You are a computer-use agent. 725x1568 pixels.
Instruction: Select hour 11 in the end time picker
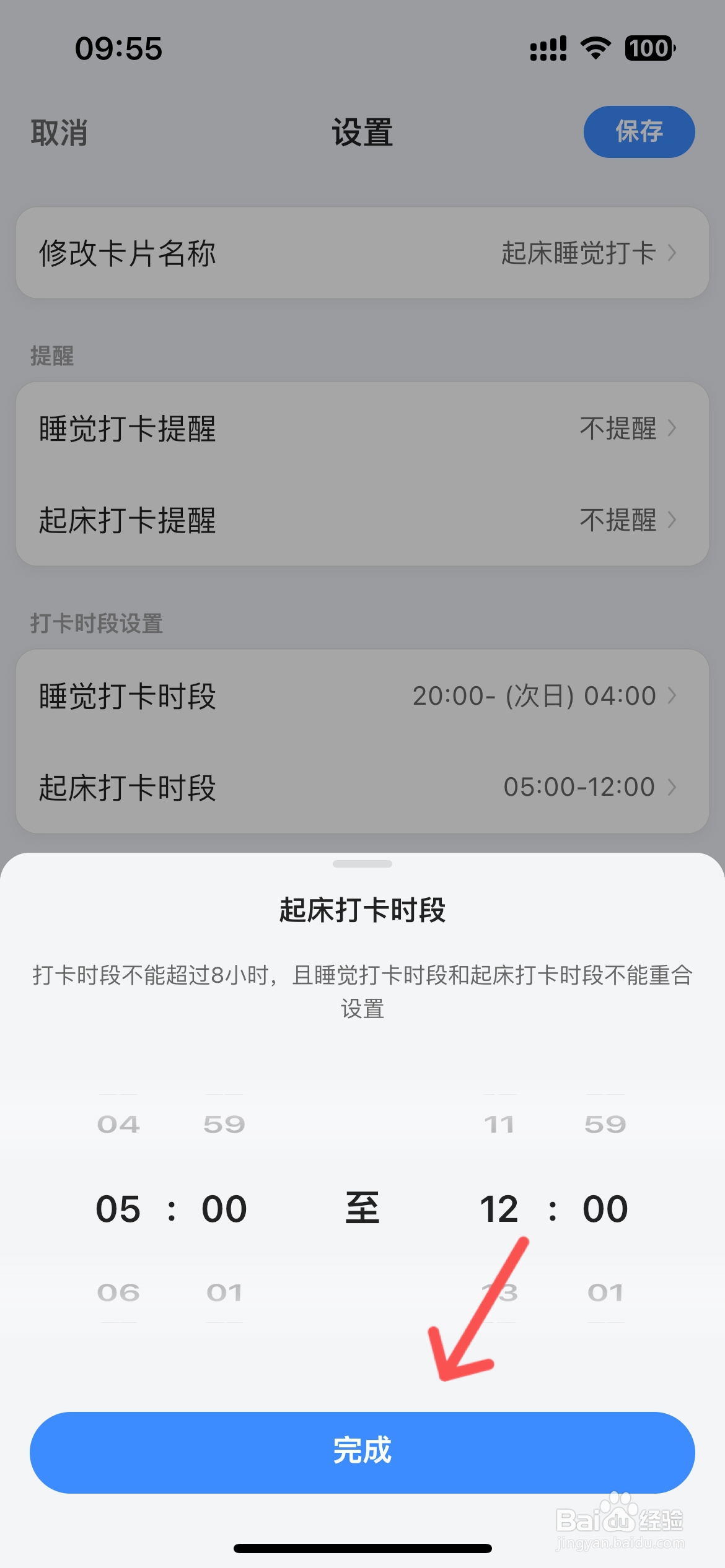click(x=499, y=1124)
